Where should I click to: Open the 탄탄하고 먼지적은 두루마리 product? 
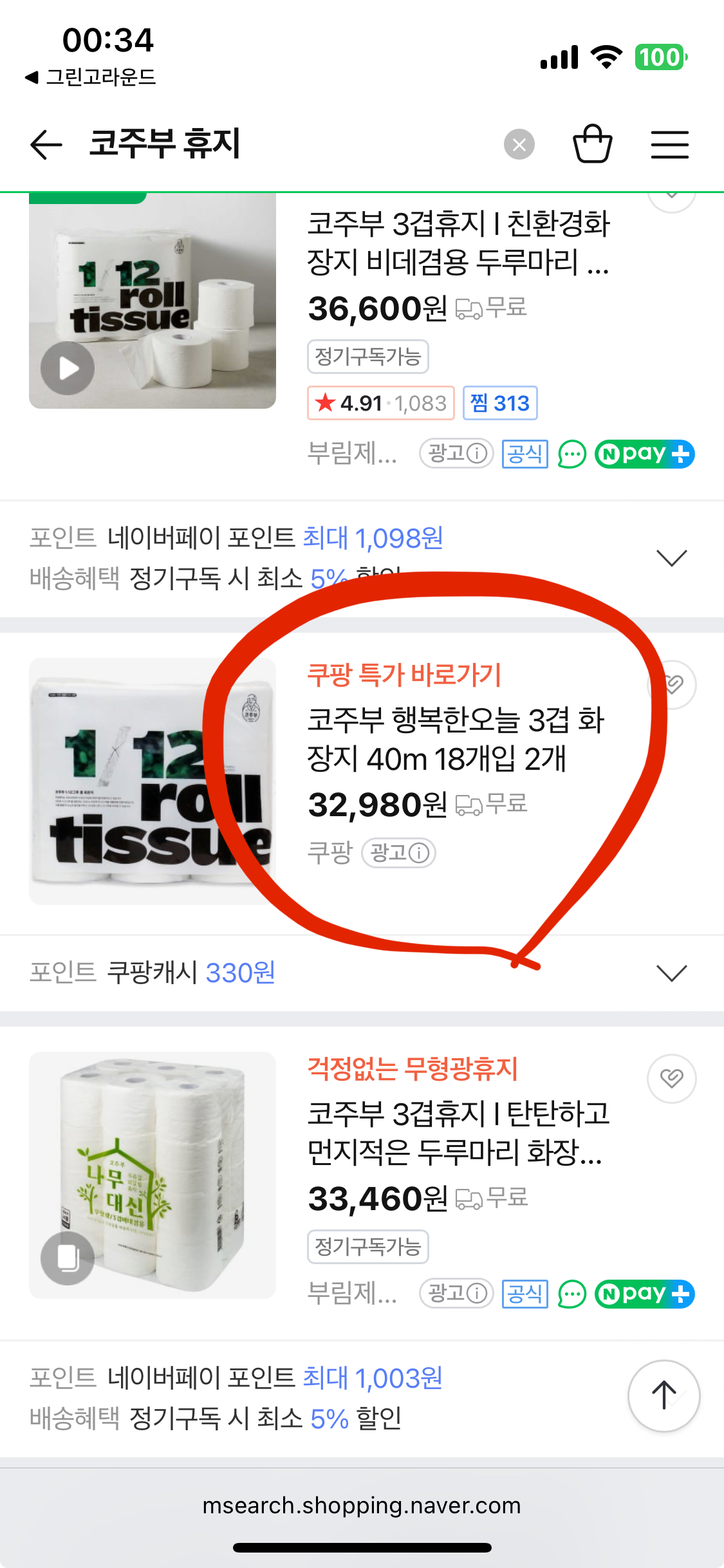click(458, 1132)
